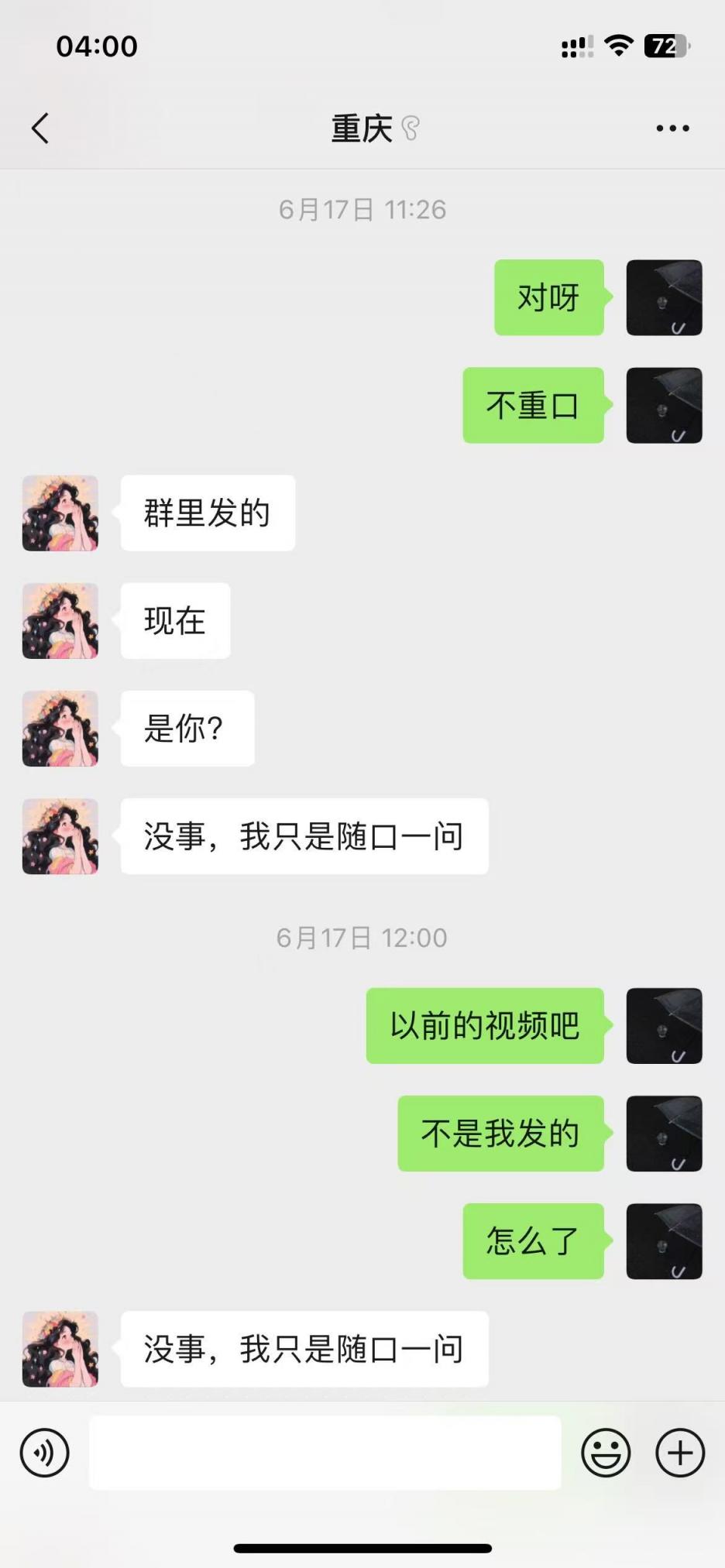Image resolution: width=725 pixels, height=1568 pixels.
Task: Open contact avatar beside 是你?
Action: [x=60, y=729]
